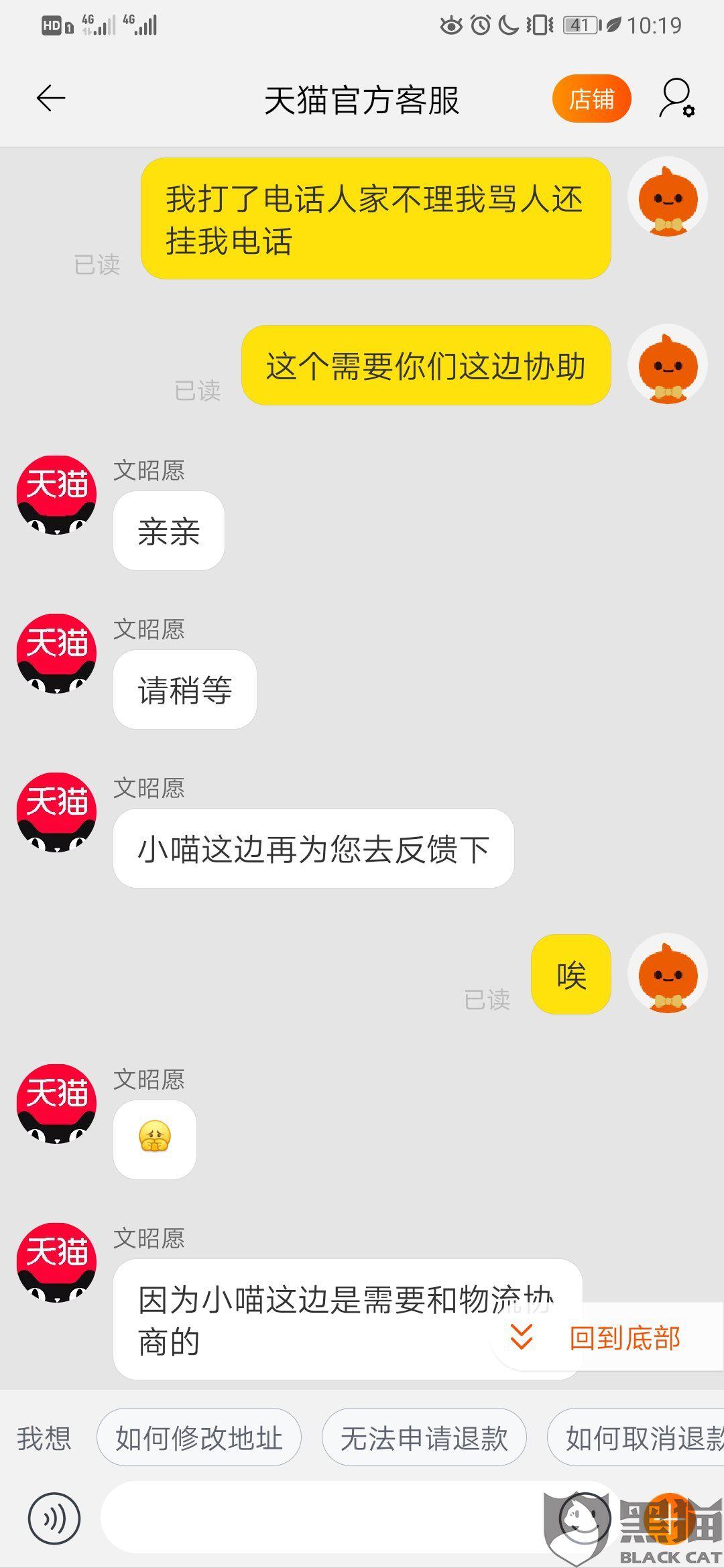724x1568 pixels.
Task: Select the 无法申请退款 suggestion chip
Action: pos(424,1438)
